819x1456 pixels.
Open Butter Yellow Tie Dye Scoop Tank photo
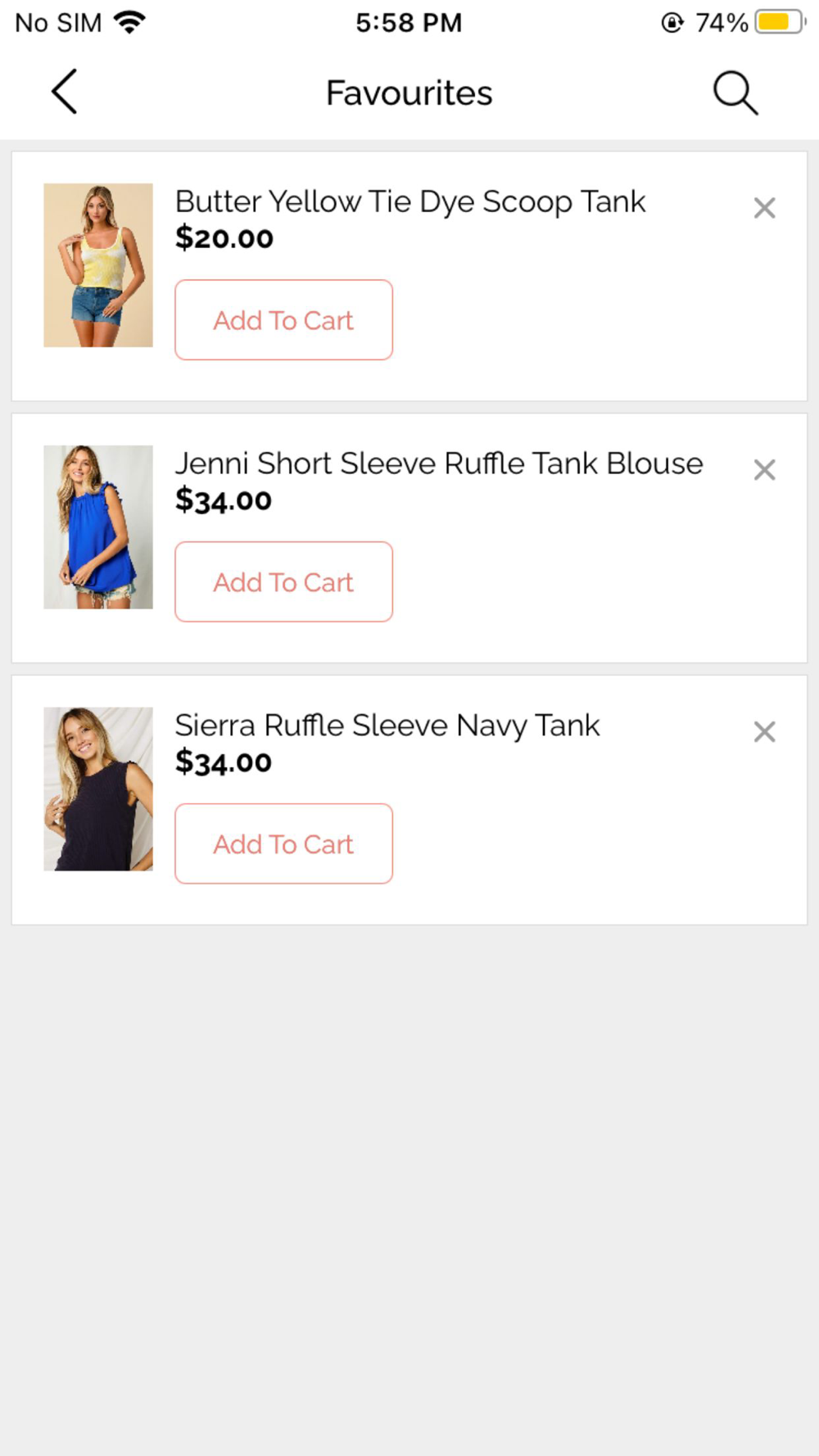(98, 265)
